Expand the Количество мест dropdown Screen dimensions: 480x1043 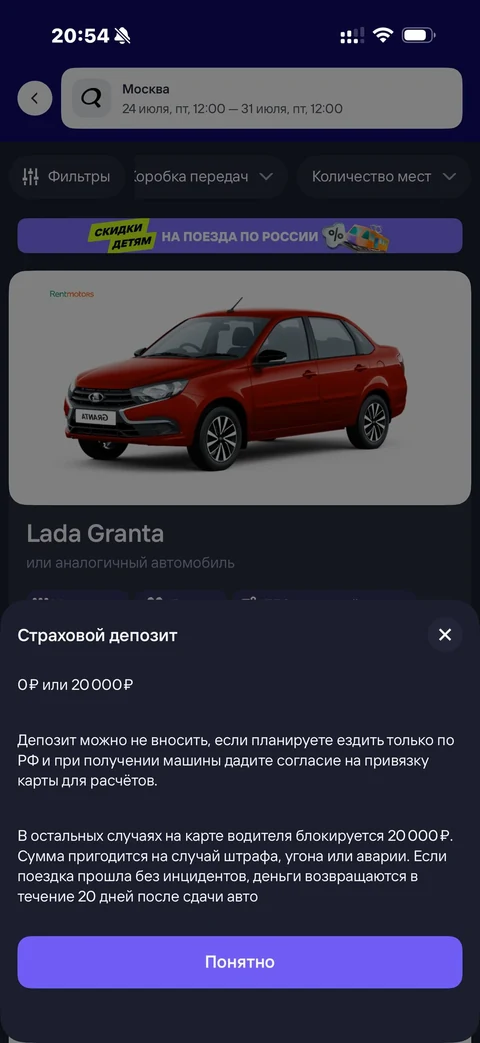pyautogui.click(x=384, y=177)
